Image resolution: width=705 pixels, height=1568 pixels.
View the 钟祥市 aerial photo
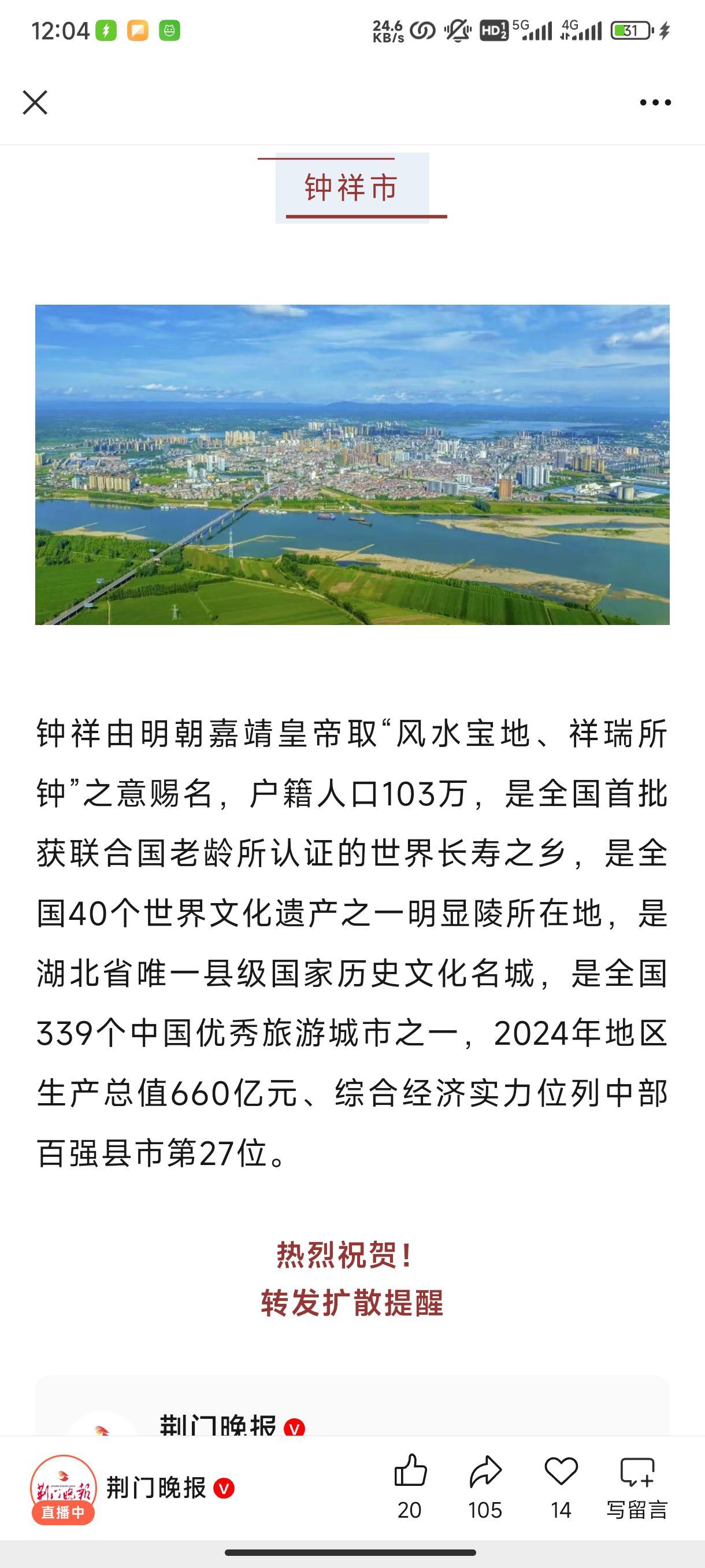pos(352,464)
